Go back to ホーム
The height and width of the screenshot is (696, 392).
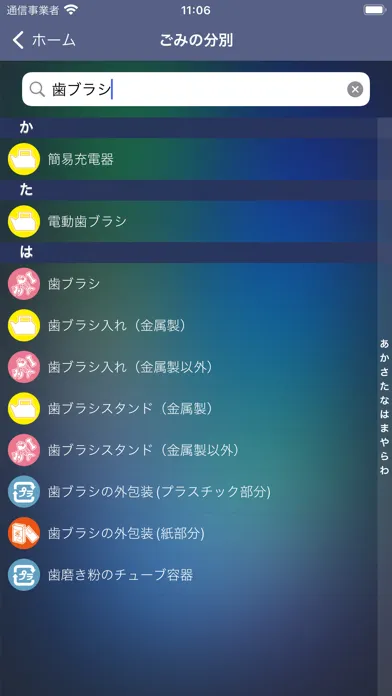point(44,40)
